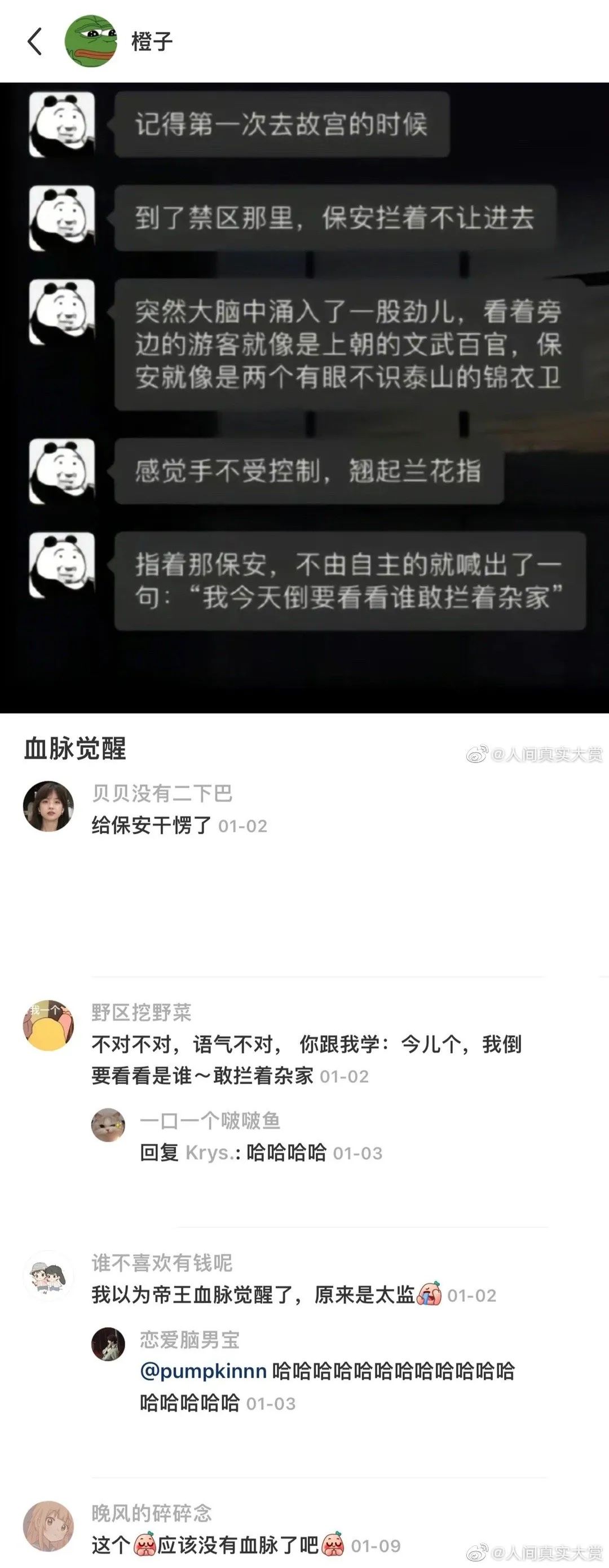Reply to 我以为帝王血脉觉醒了 comment
Image resolution: width=609 pixels, height=1568 pixels.
point(253,1294)
